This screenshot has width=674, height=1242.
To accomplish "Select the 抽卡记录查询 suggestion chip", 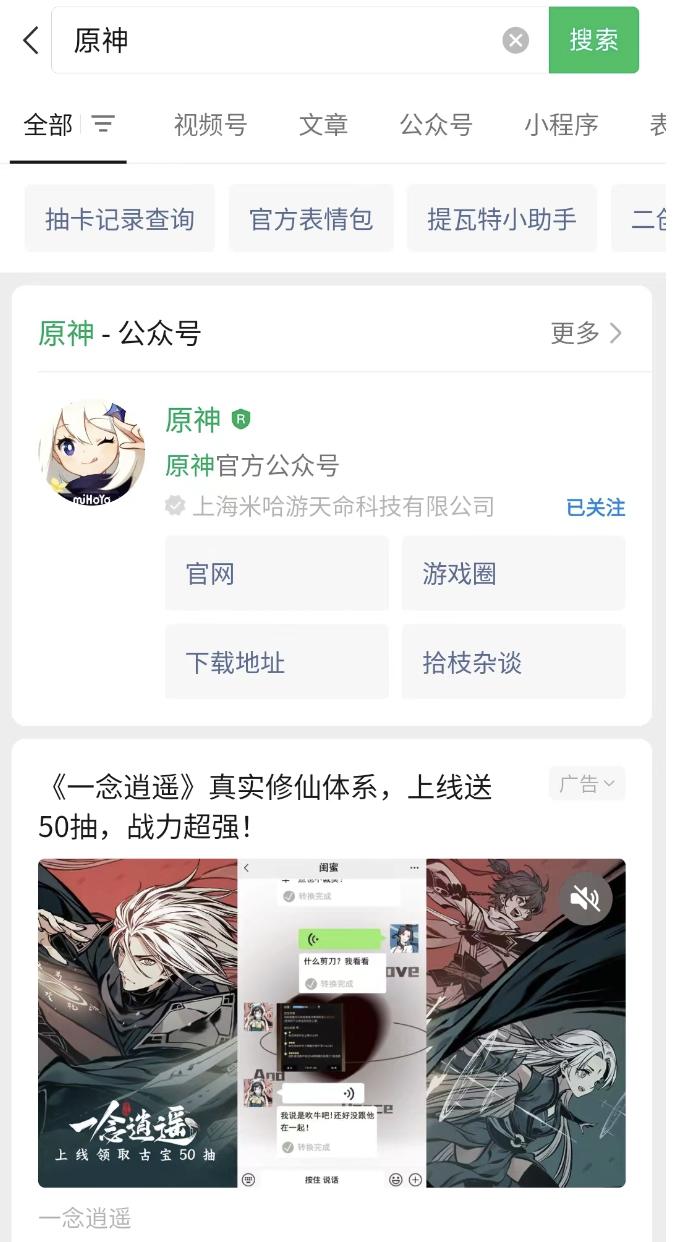I will click(120, 219).
